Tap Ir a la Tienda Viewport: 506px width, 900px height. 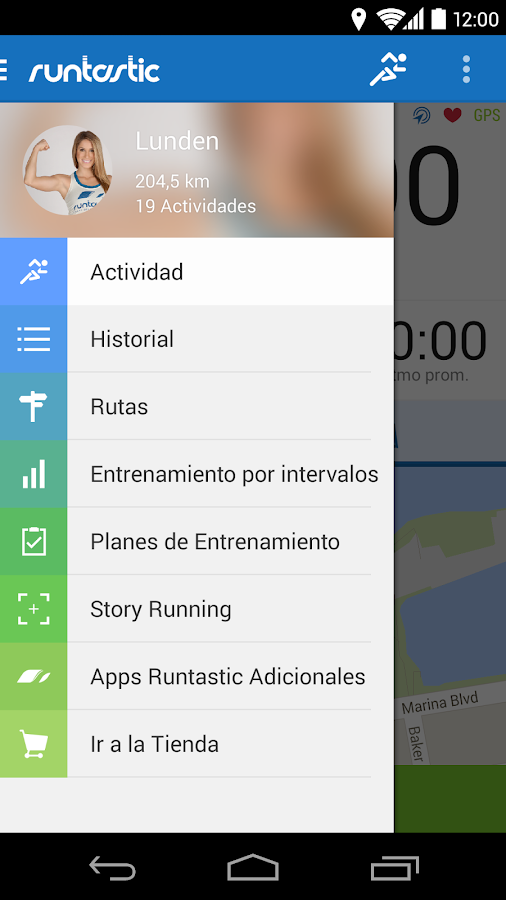tap(197, 744)
